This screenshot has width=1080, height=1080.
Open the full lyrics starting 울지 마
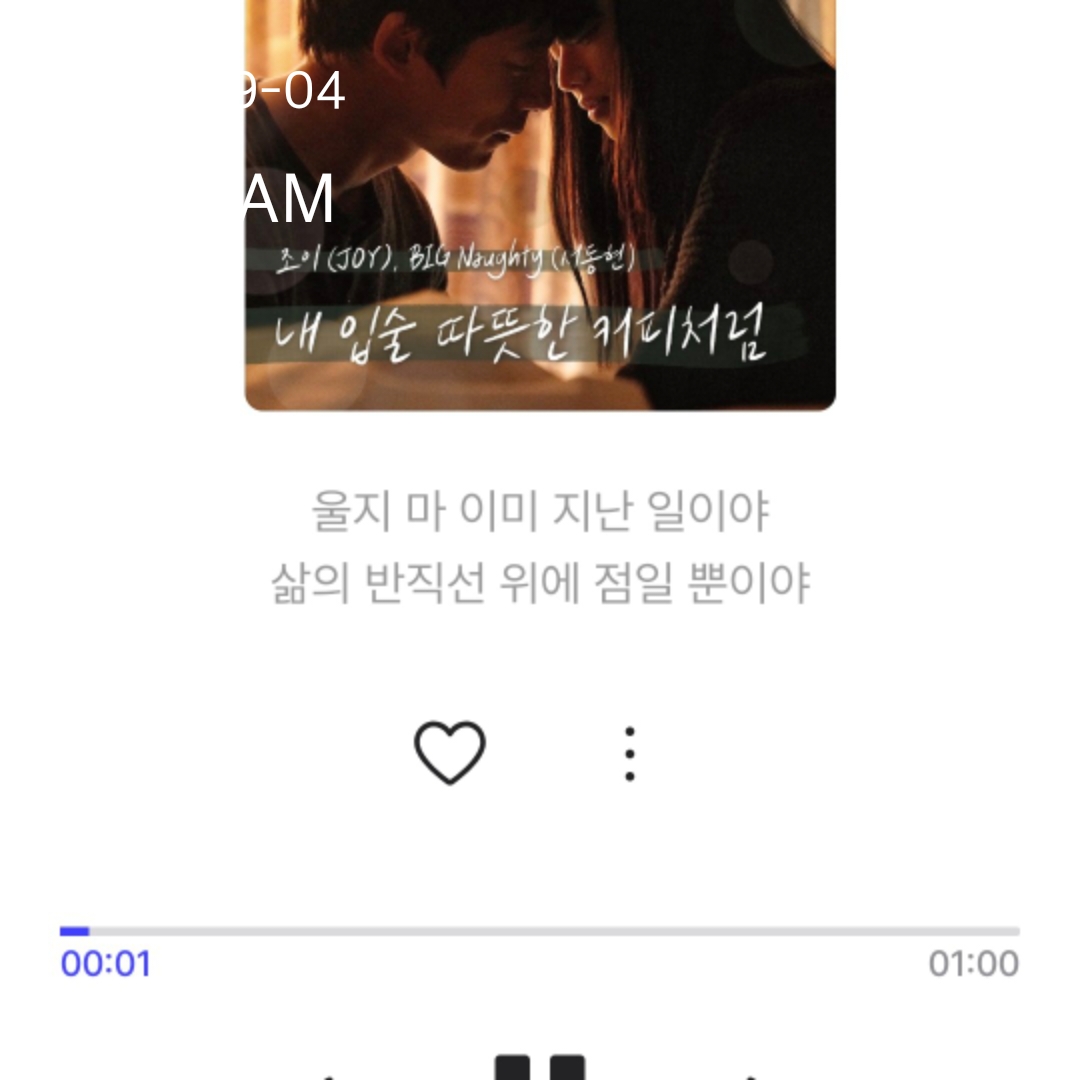pos(540,547)
